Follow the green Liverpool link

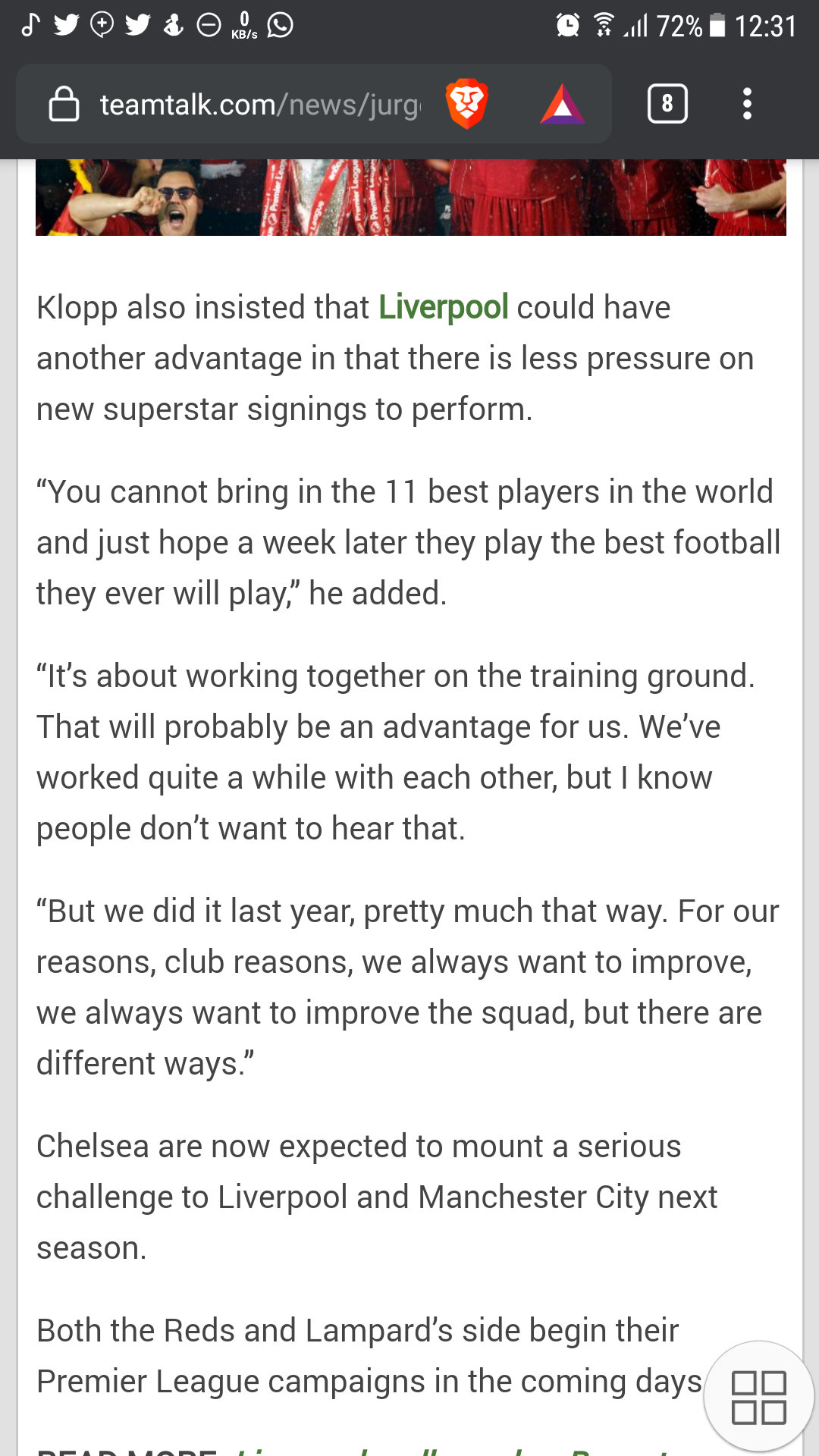click(443, 308)
